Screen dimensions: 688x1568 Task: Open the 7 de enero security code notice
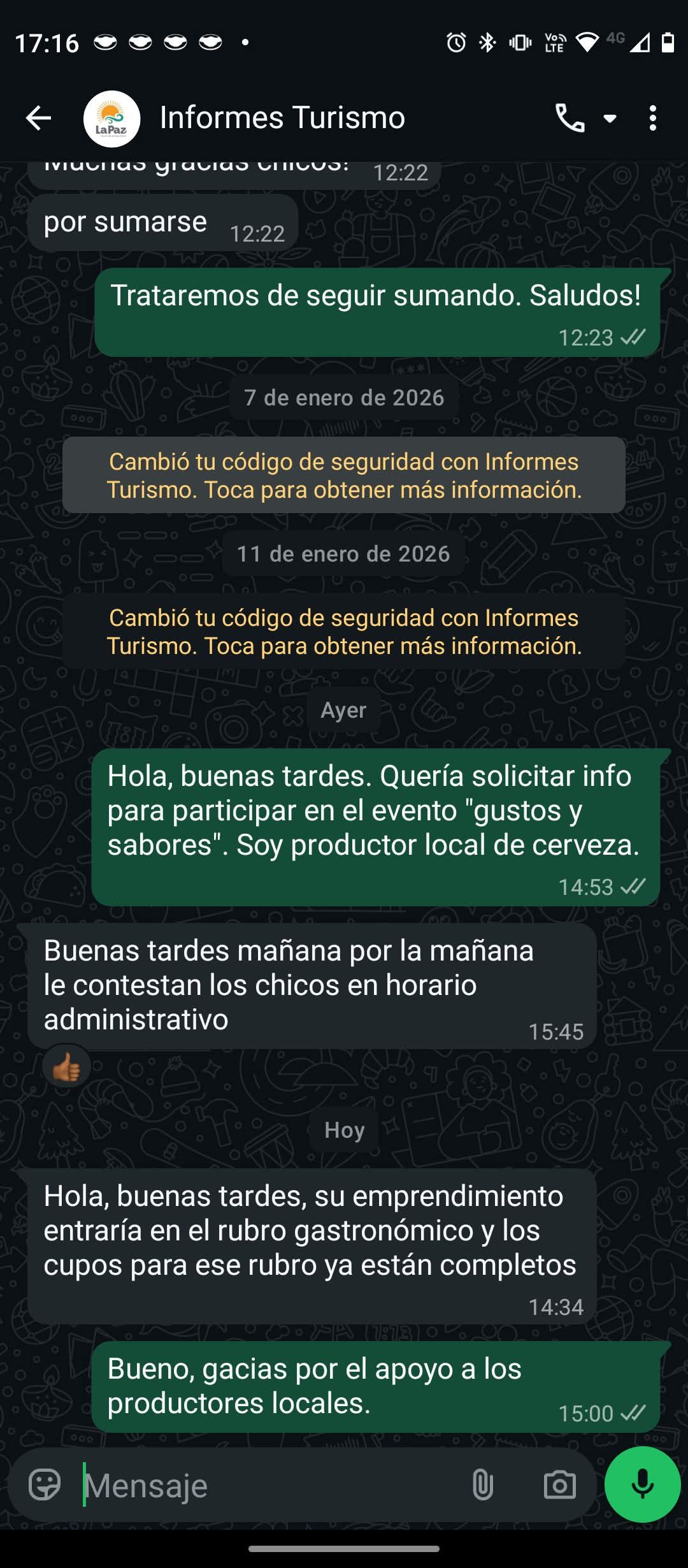pyautogui.click(x=344, y=475)
